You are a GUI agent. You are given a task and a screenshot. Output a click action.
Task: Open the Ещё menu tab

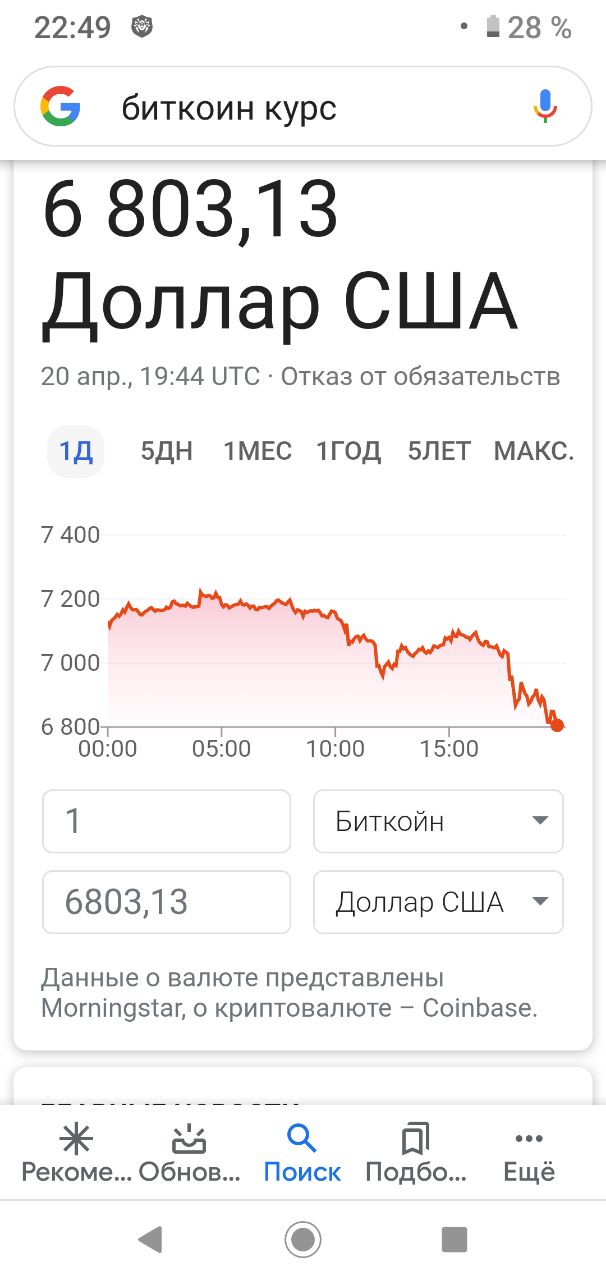point(528,1153)
